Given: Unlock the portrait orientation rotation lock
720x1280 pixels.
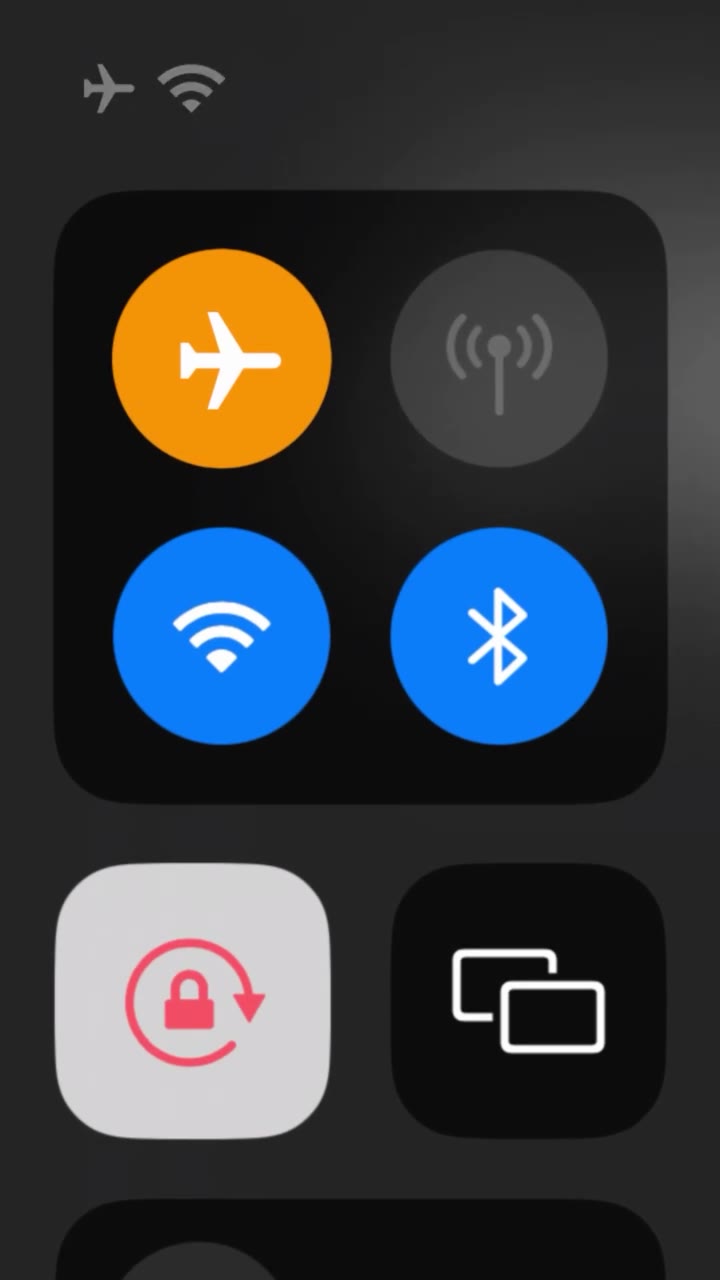Looking at the screenshot, I should click(193, 1000).
